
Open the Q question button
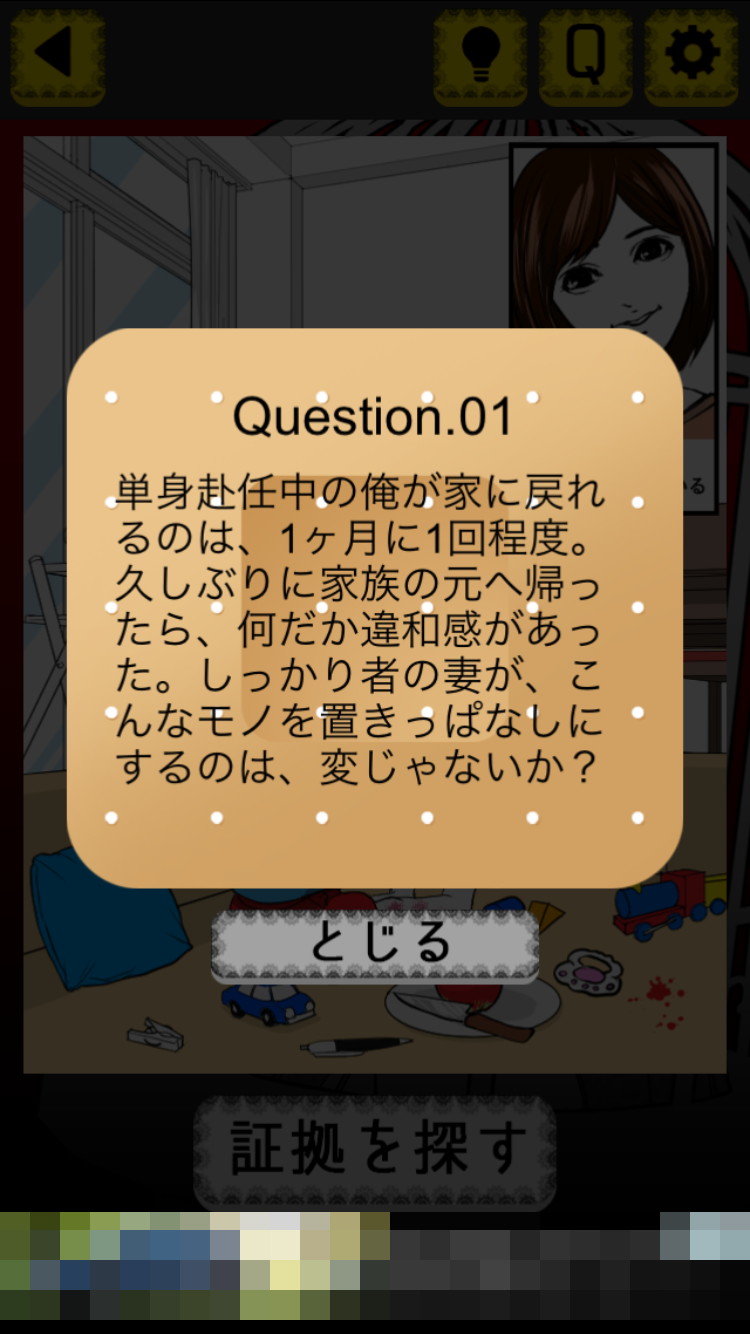[586, 56]
